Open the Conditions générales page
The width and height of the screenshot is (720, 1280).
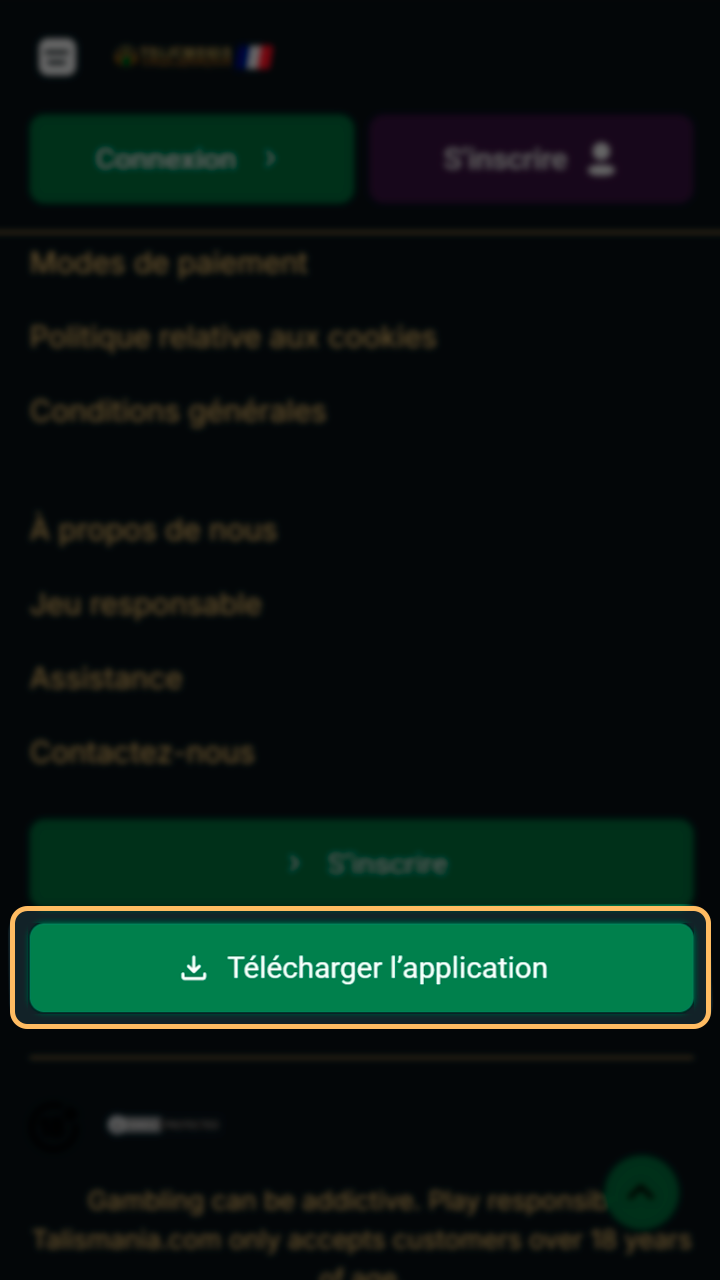177,412
